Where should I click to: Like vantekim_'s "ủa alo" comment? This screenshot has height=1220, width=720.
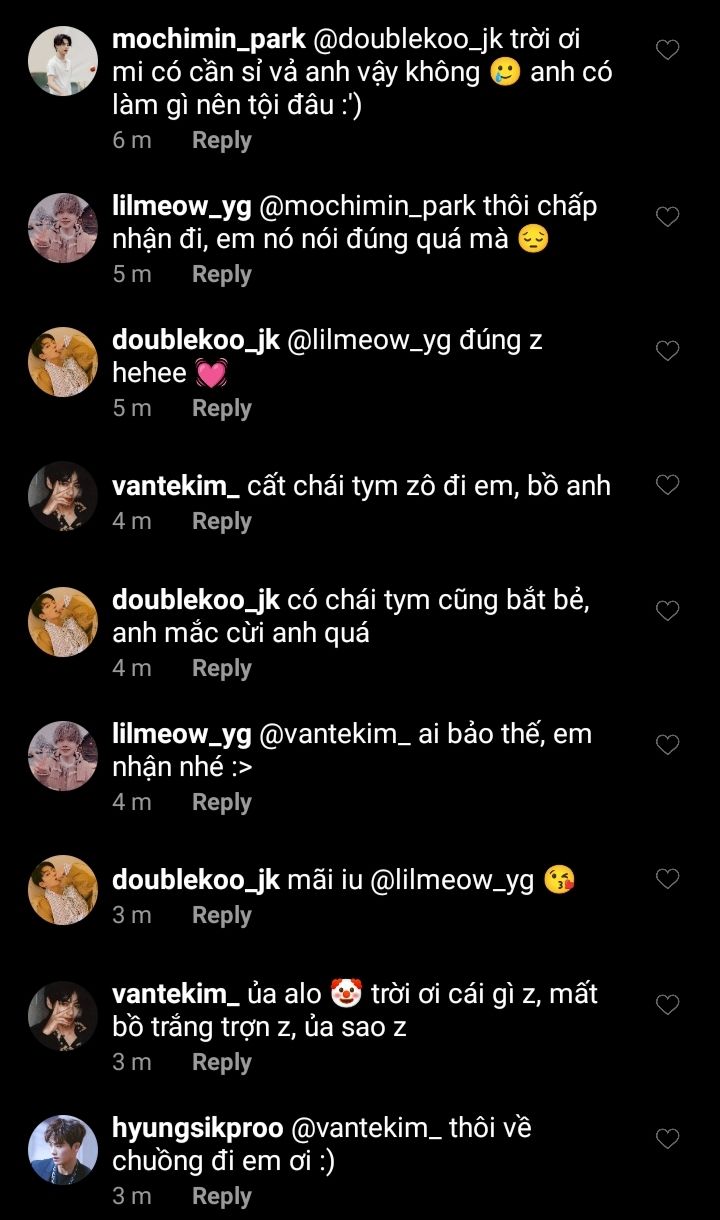(666, 1005)
